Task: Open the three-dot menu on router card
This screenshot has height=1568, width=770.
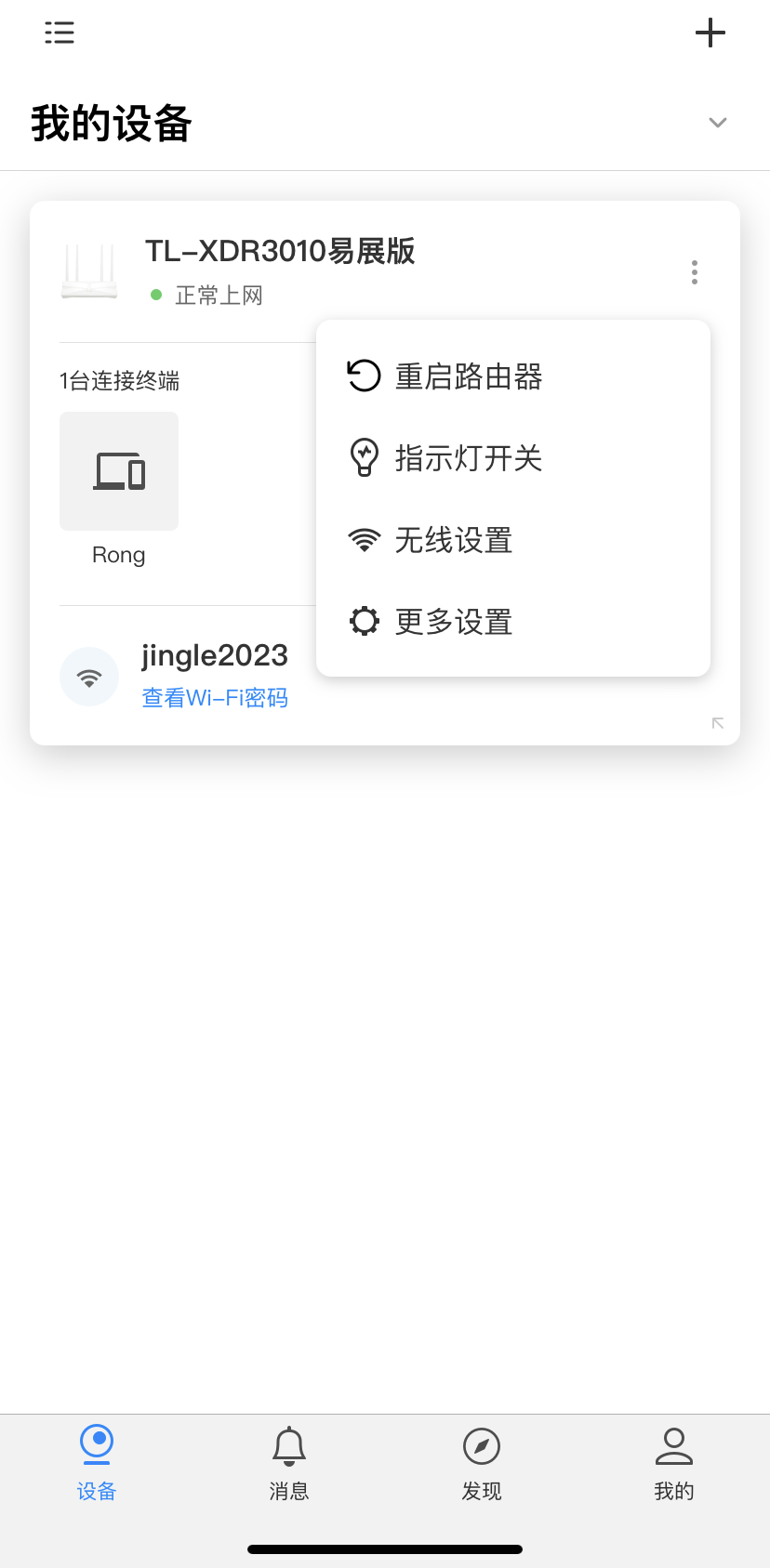Action: pyautogui.click(x=694, y=272)
